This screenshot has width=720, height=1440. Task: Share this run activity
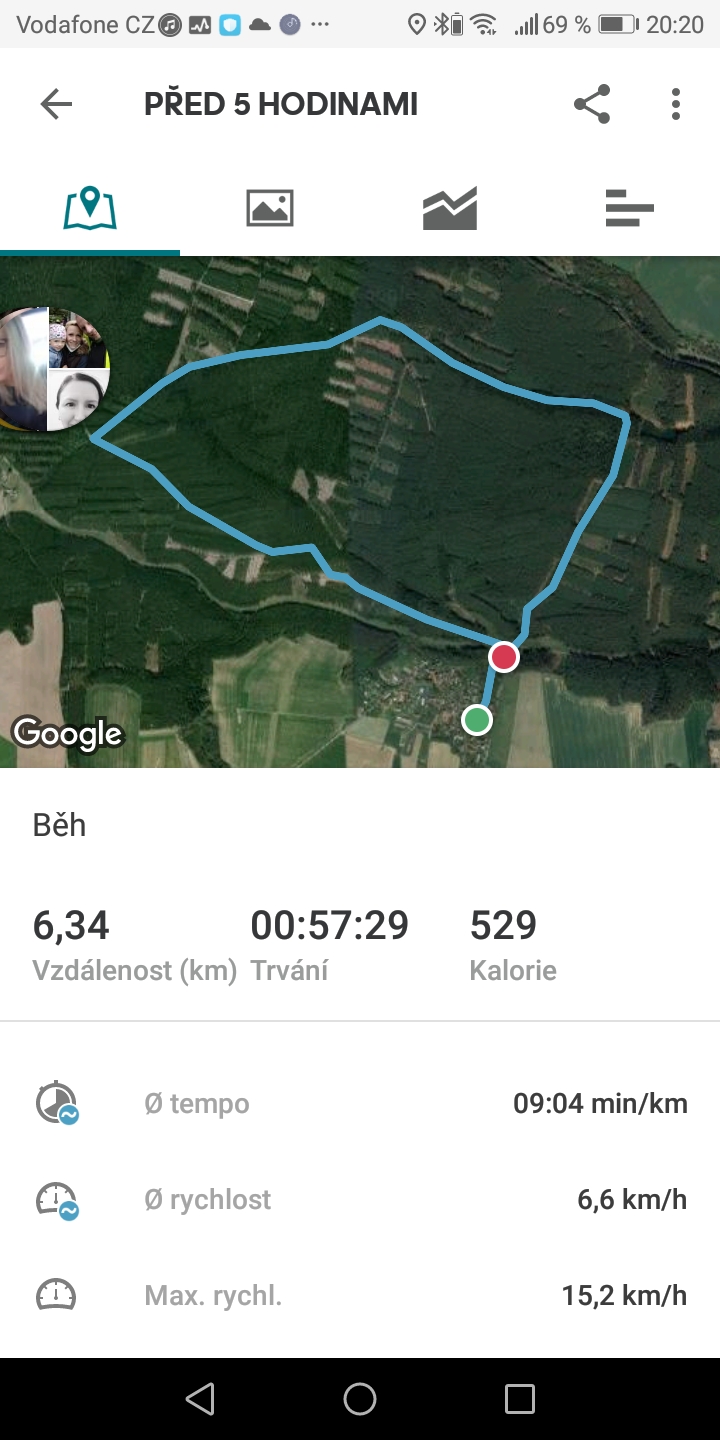[592, 104]
